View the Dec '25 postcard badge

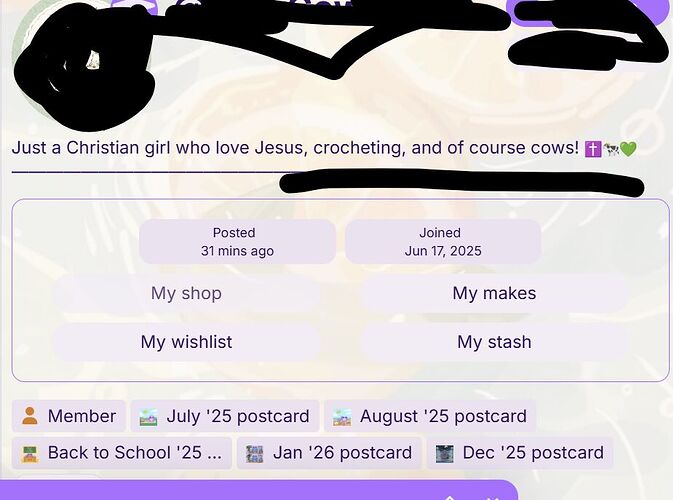520,453
